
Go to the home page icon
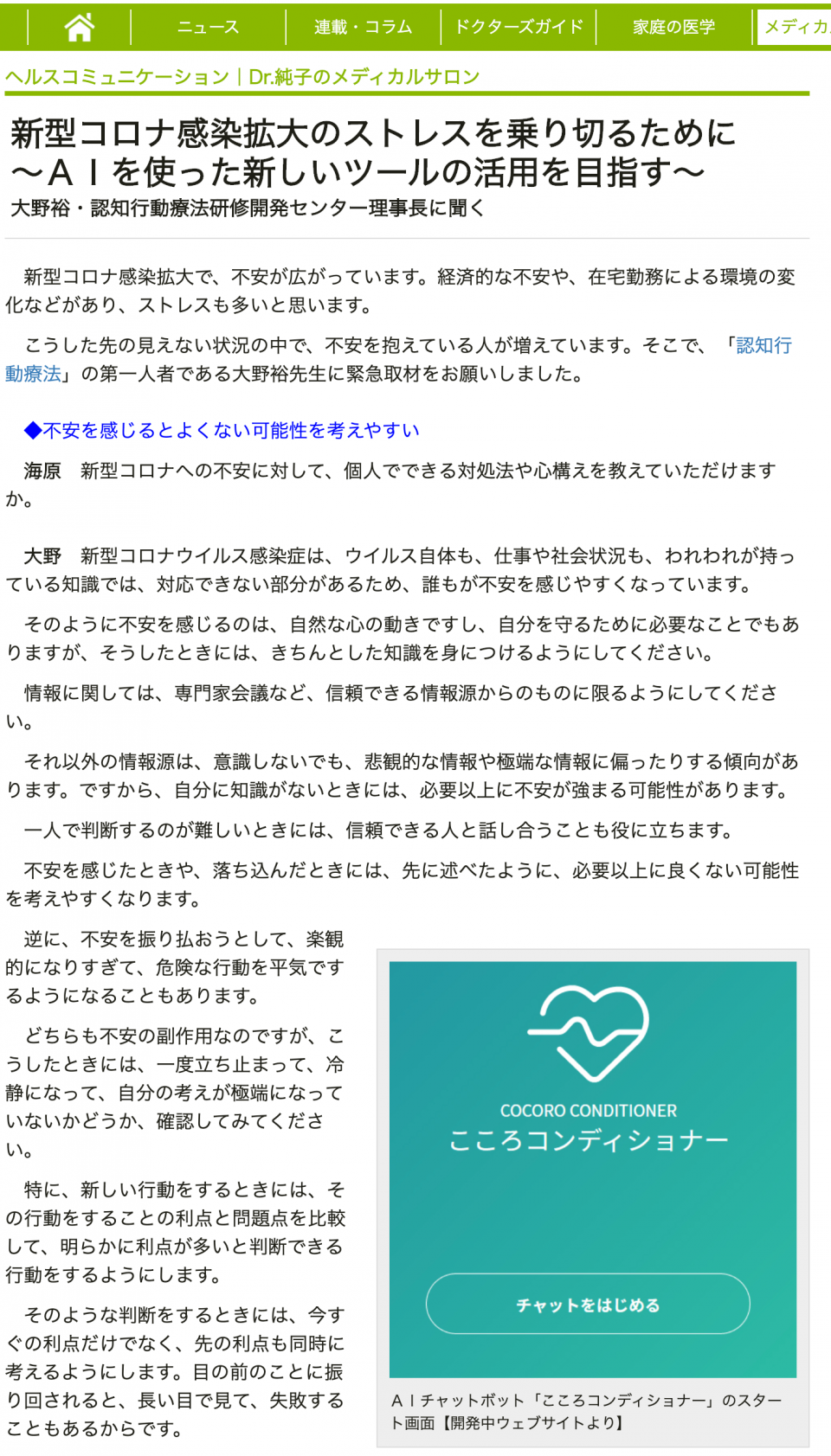point(80,28)
